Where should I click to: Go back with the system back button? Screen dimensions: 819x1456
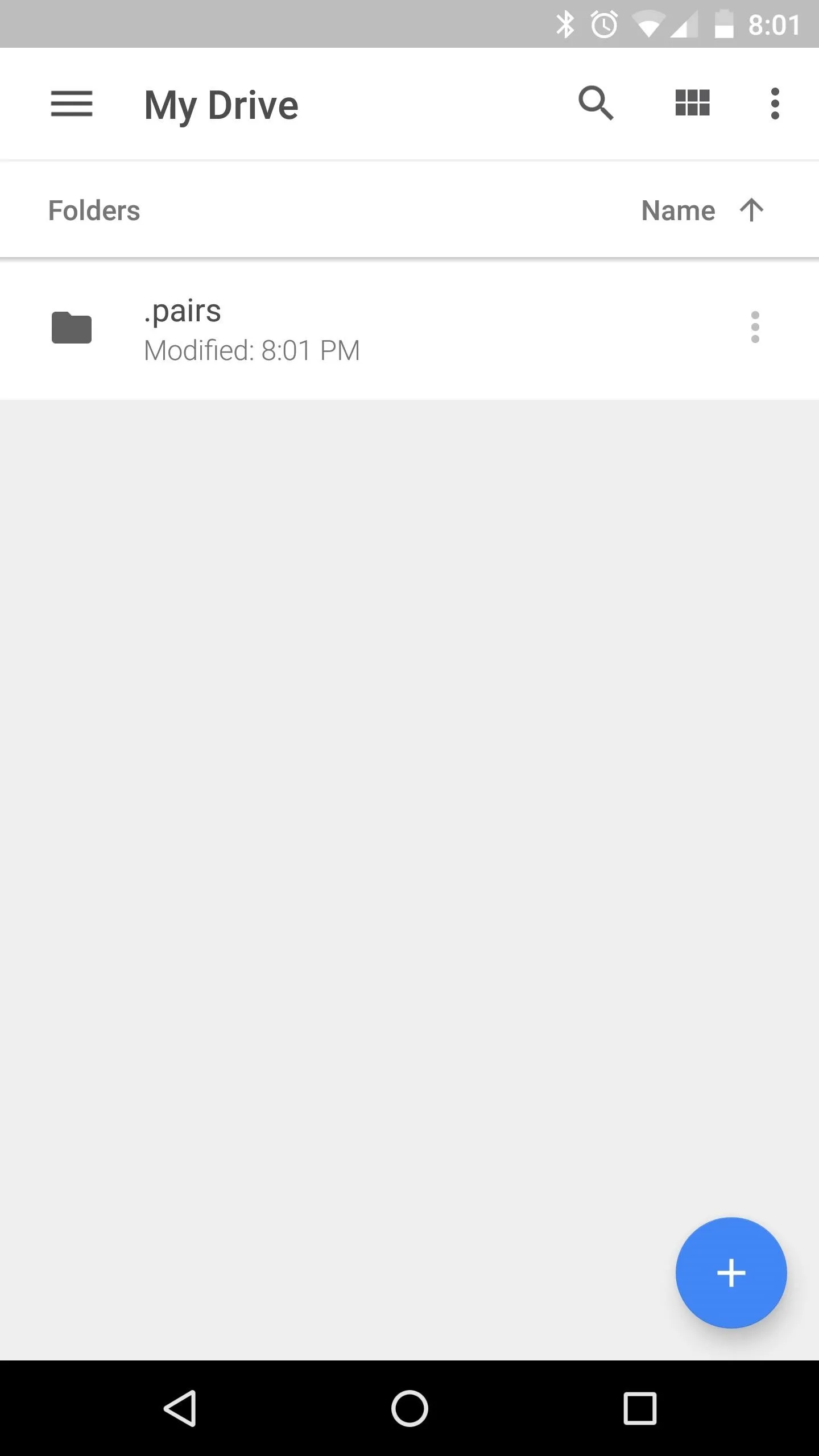[x=180, y=1408]
